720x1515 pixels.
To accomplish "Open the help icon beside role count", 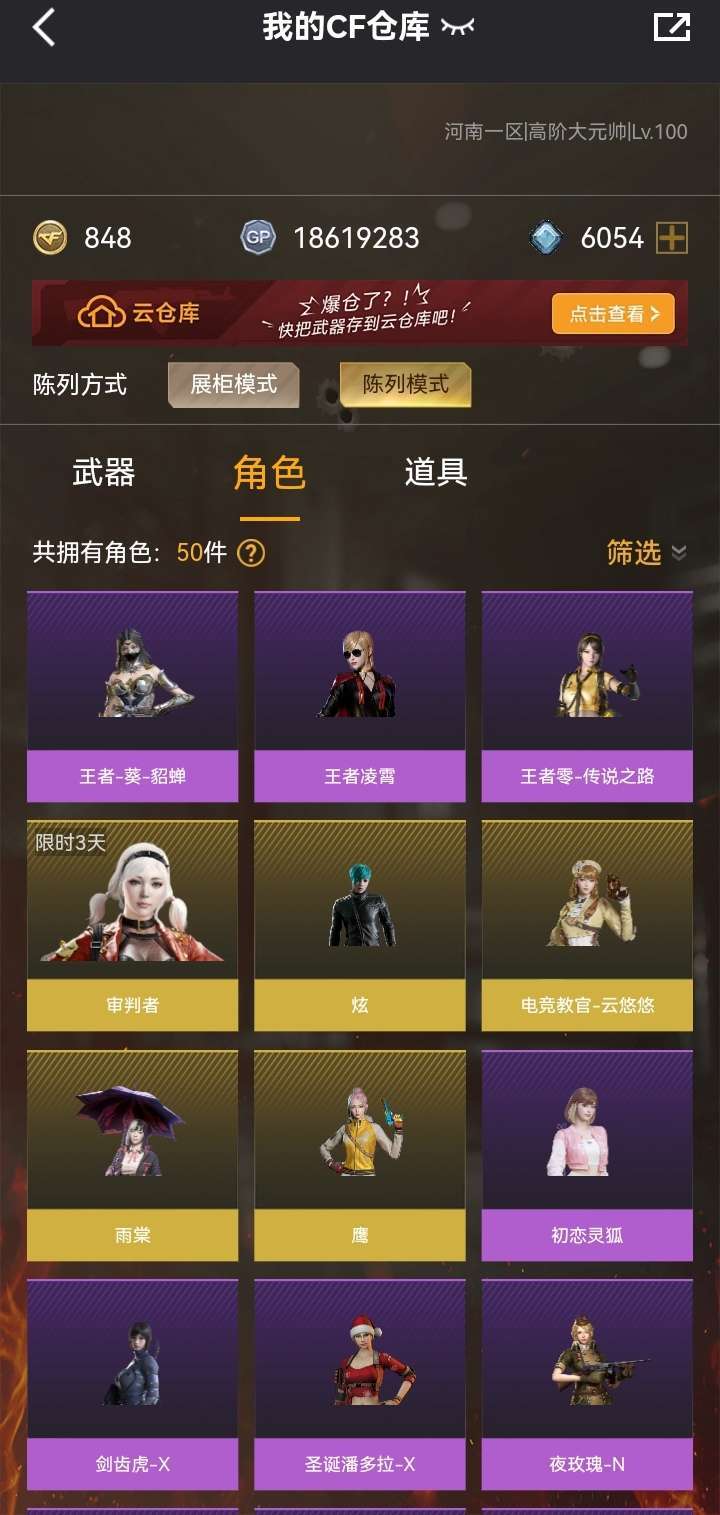I will [x=251, y=553].
